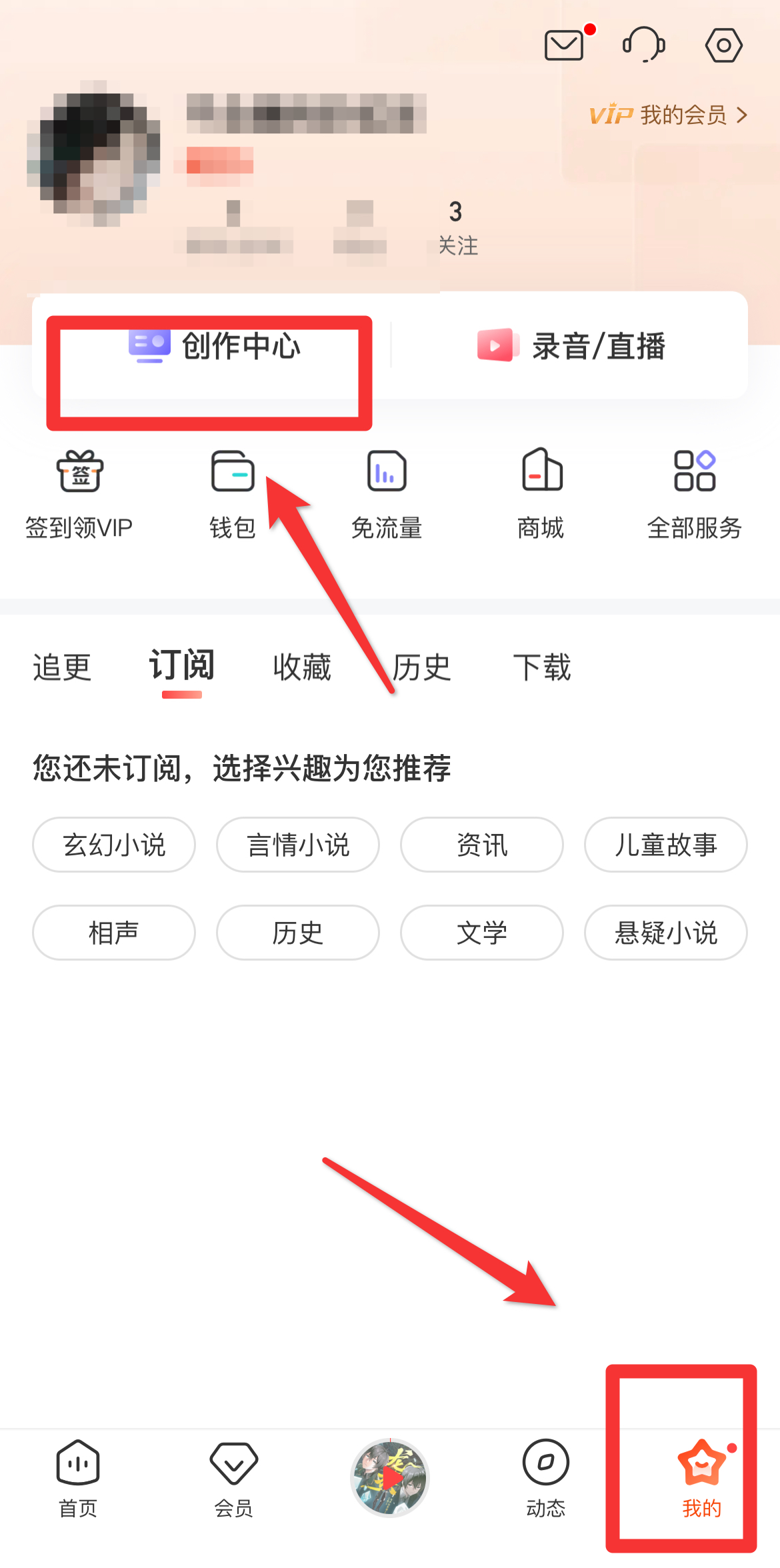Pick the 相声 interest chip

[x=114, y=933]
